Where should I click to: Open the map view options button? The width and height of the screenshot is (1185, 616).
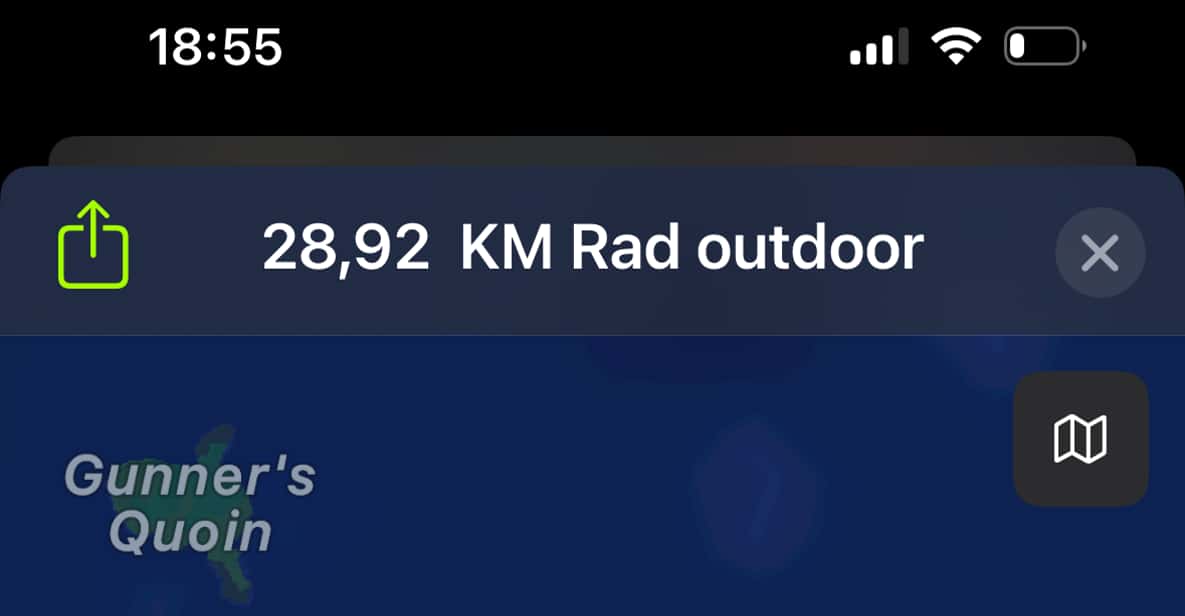pos(1080,439)
